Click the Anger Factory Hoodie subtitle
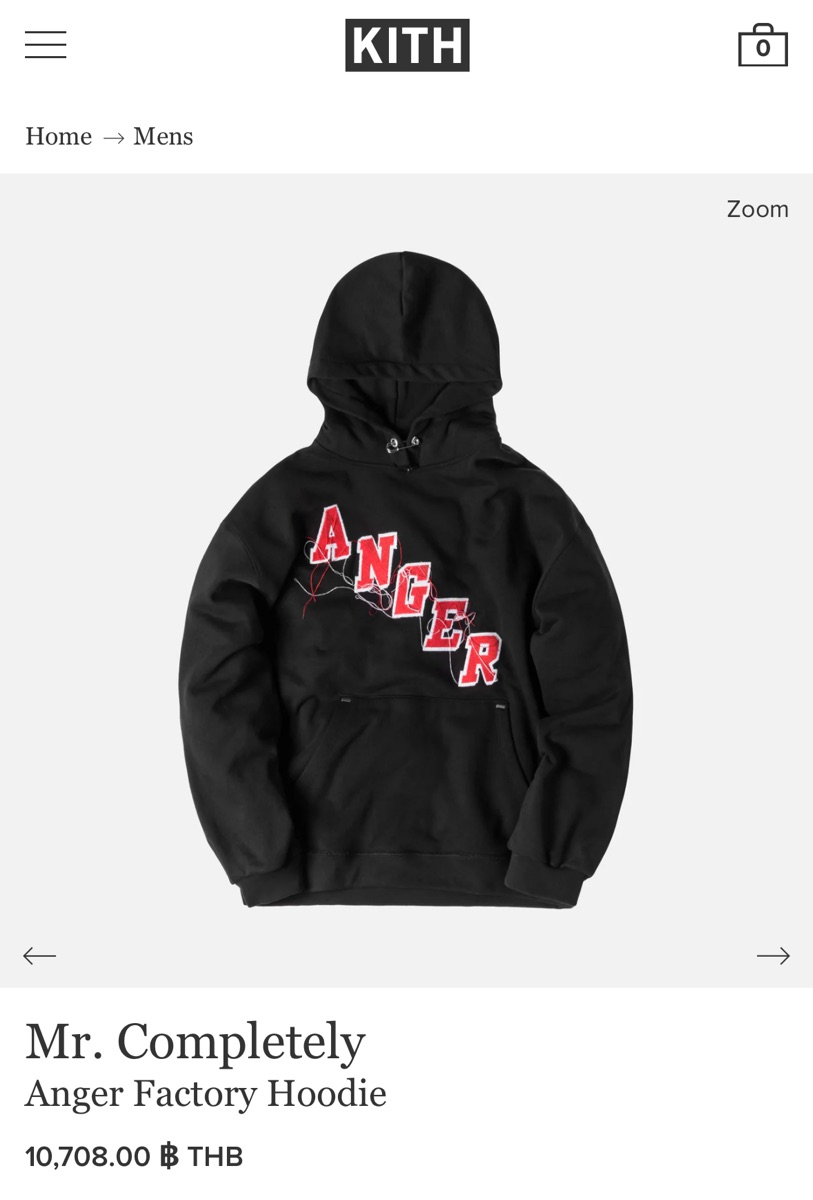The image size is (813, 1200). coord(205,1094)
